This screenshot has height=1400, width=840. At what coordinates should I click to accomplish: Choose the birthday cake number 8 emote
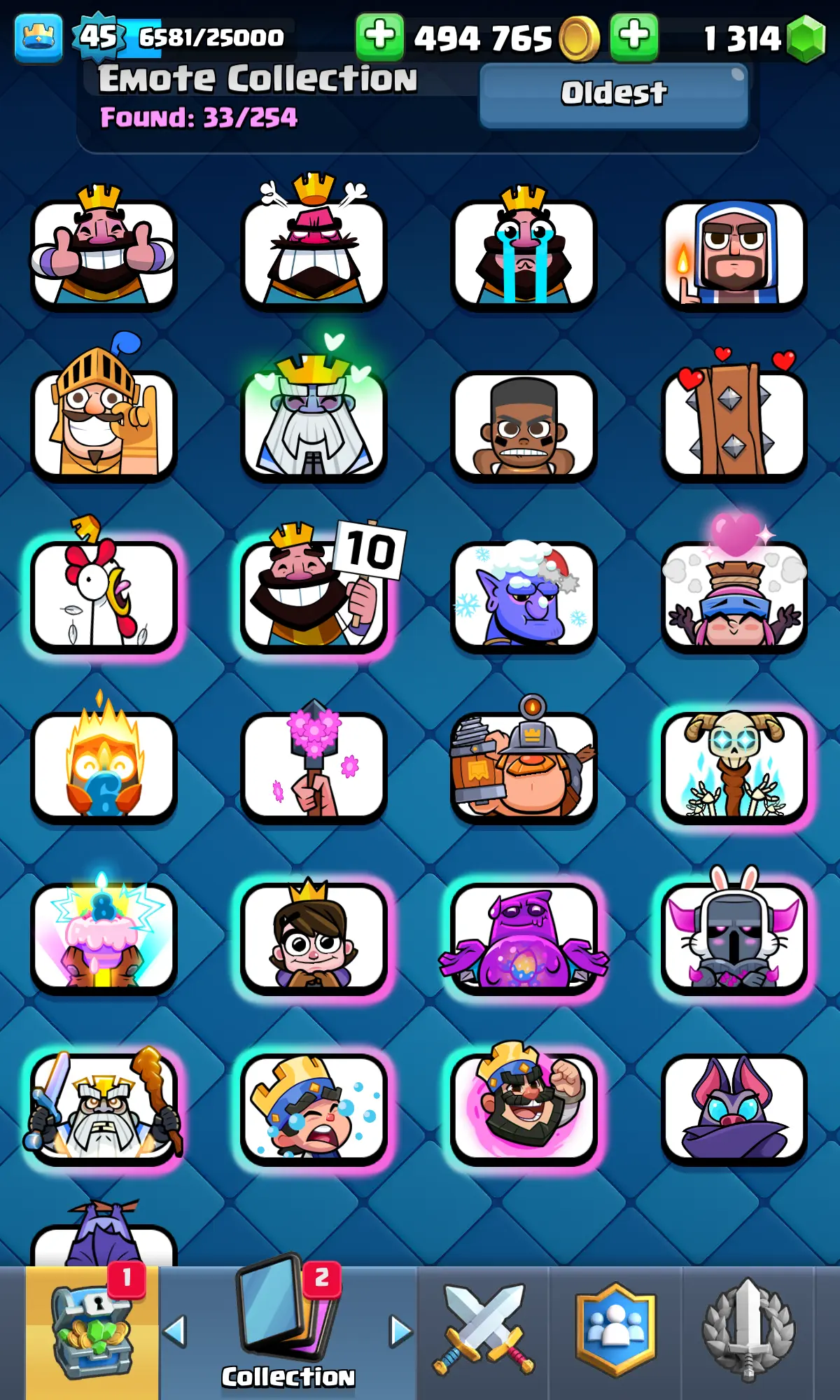tap(104, 937)
